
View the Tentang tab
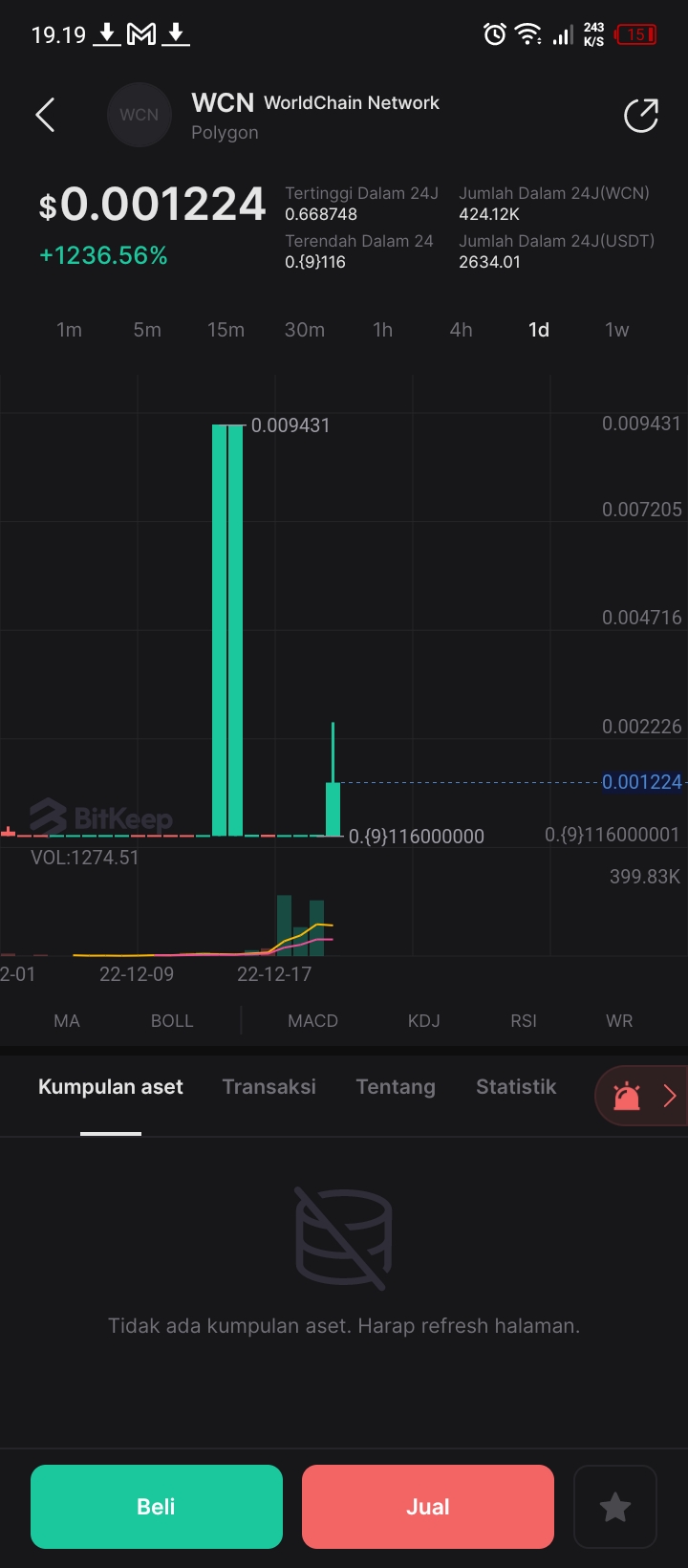pos(396,1087)
